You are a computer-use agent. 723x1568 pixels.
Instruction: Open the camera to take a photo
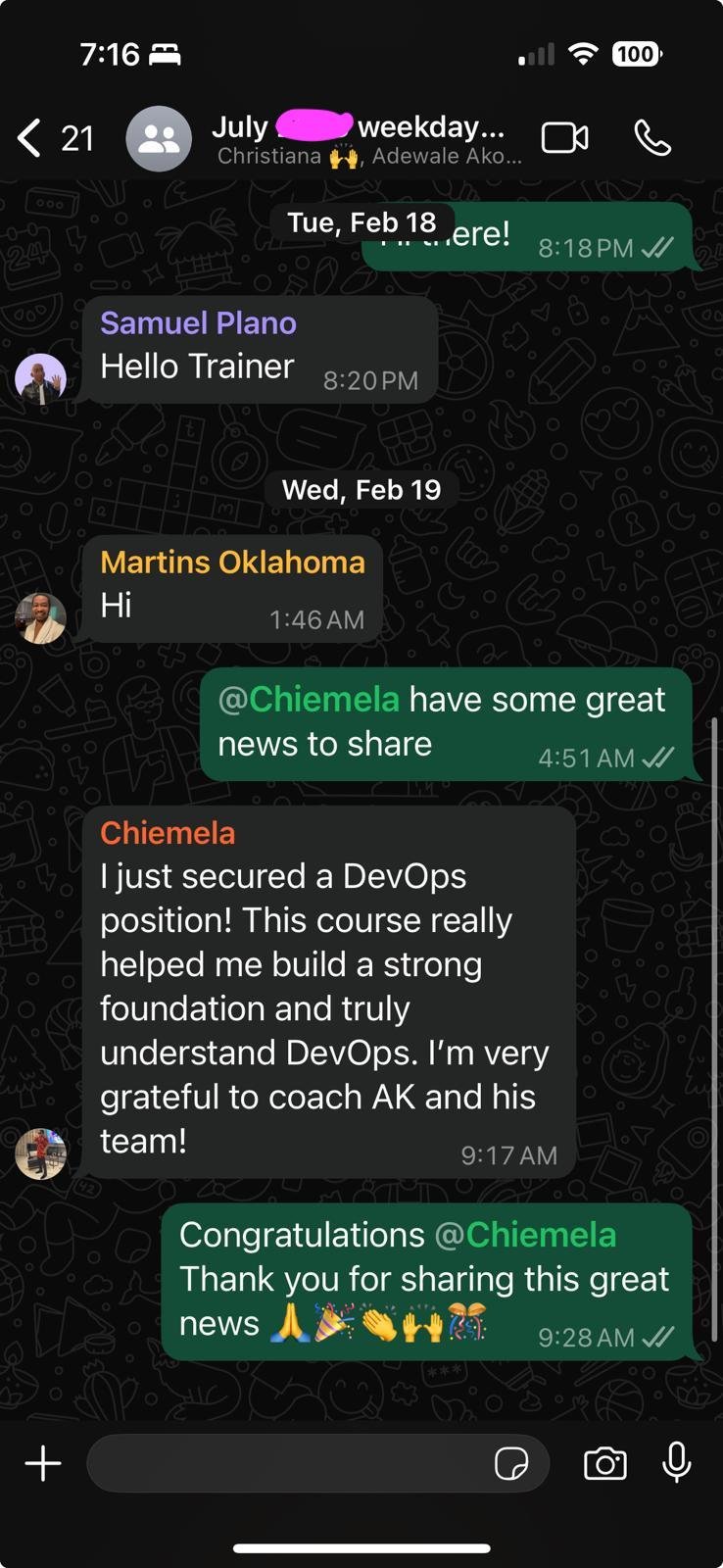tap(605, 1464)
